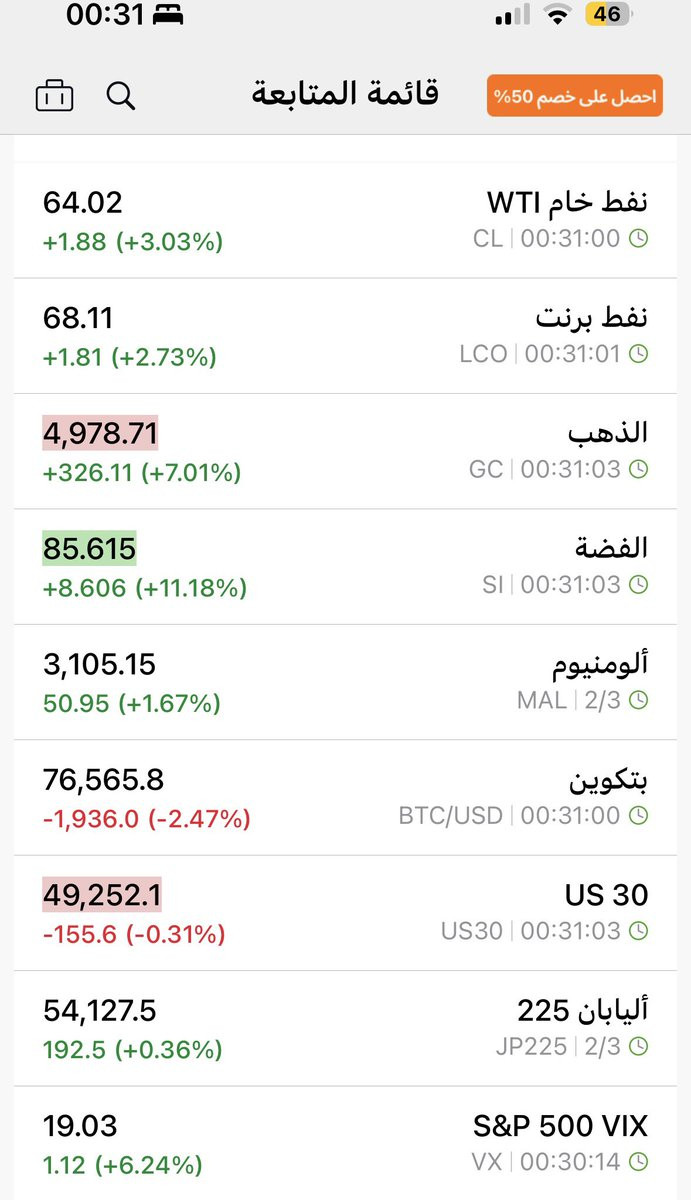This screenshot has width=691, height=1200.
Task: Open the search magnifier
Action: point(121,96)
